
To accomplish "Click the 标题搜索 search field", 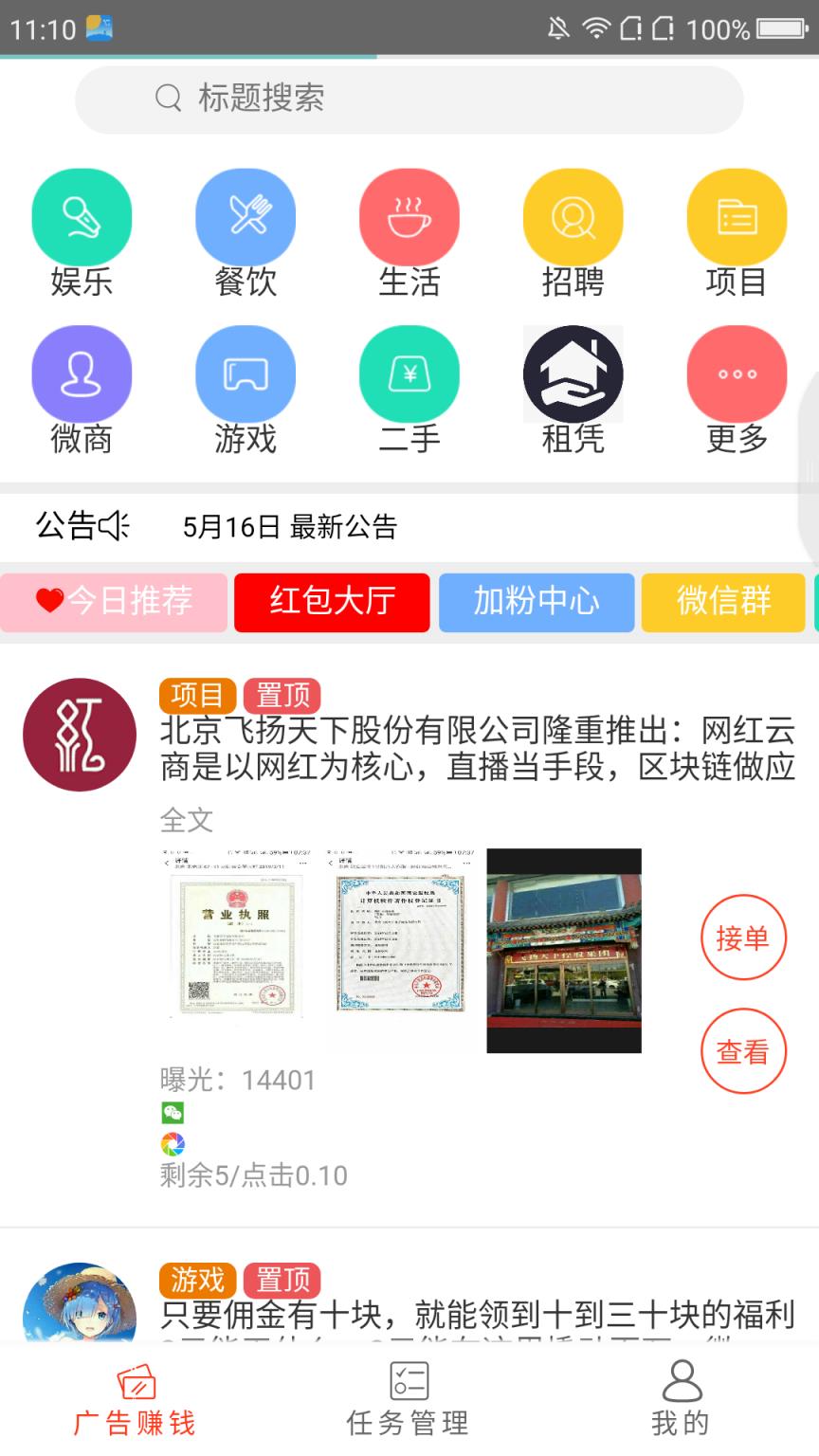I will (x=408, y=99).
